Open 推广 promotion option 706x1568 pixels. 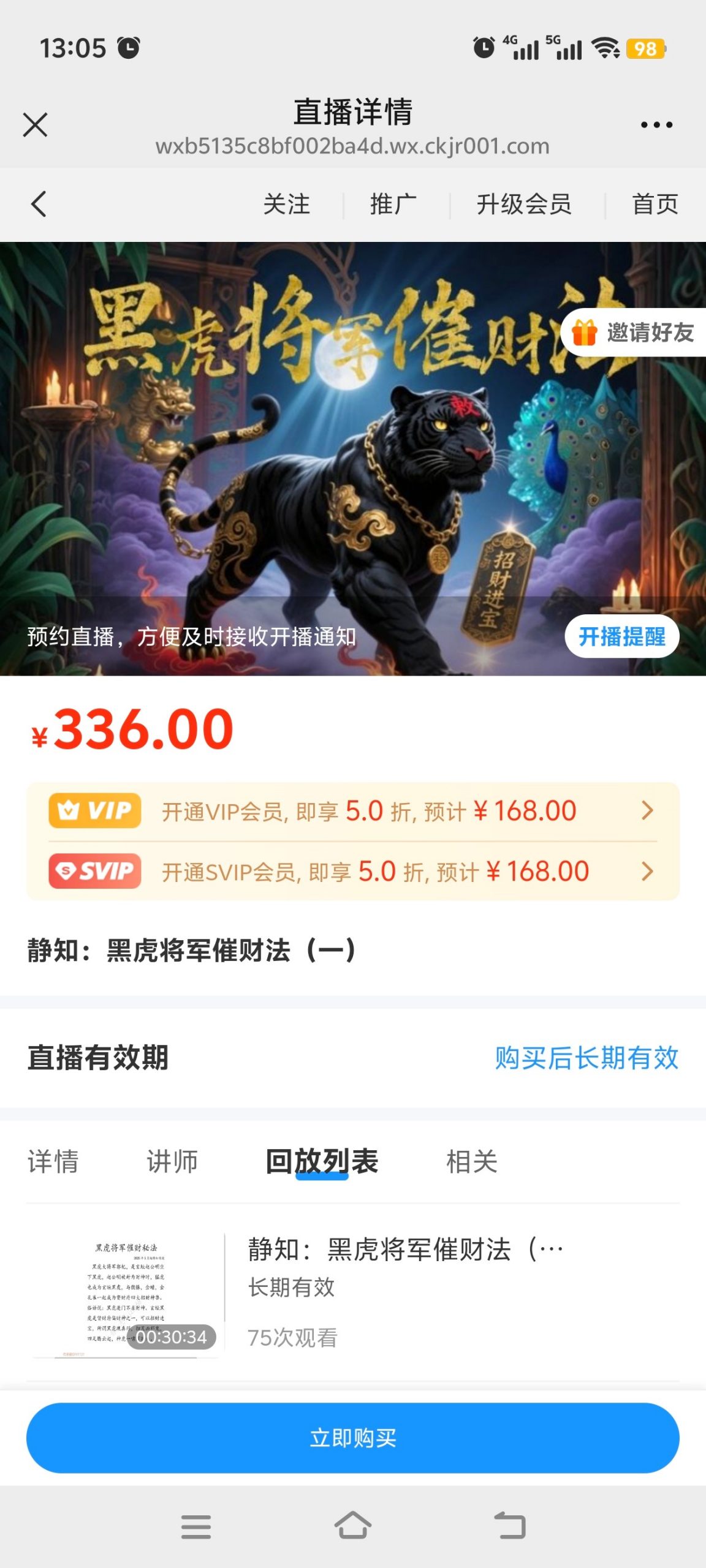click(x=393, y=204)
